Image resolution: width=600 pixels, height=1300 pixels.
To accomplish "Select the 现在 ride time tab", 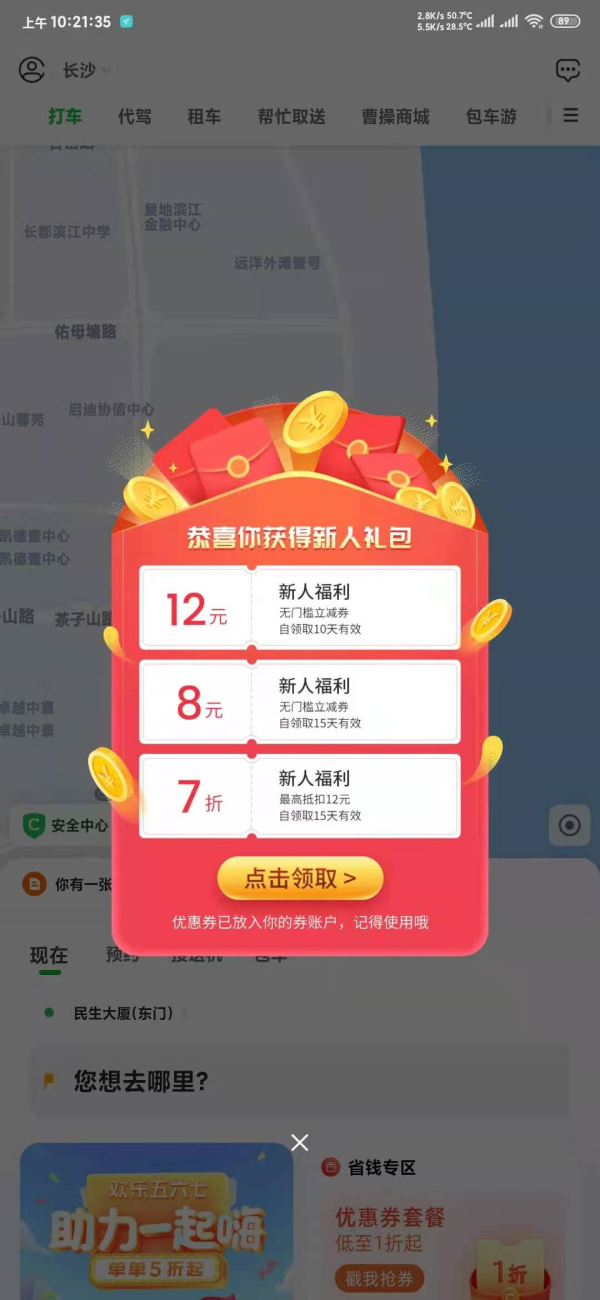I will point(48,955).
